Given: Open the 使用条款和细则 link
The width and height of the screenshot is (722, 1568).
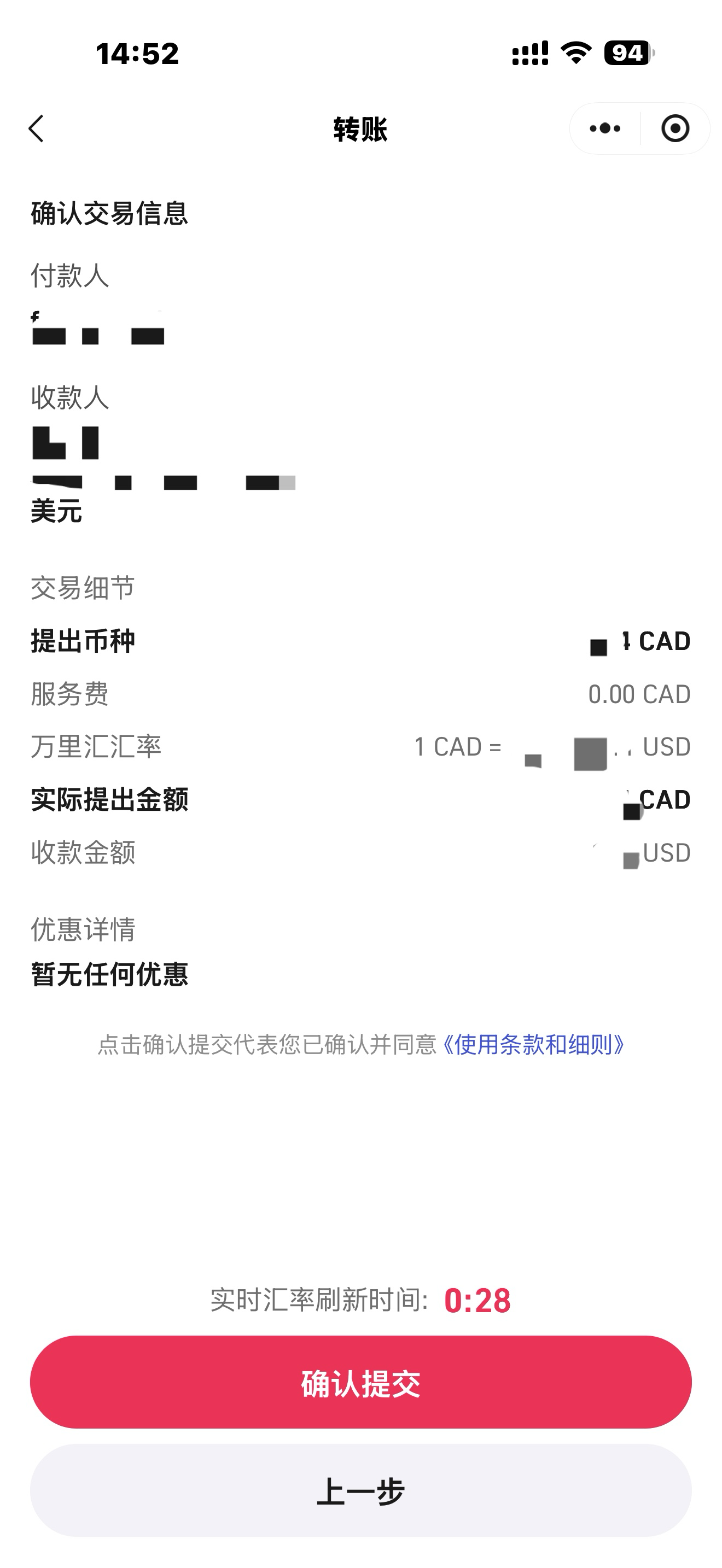Looking at the screenshot, I should pos(533,1045).
